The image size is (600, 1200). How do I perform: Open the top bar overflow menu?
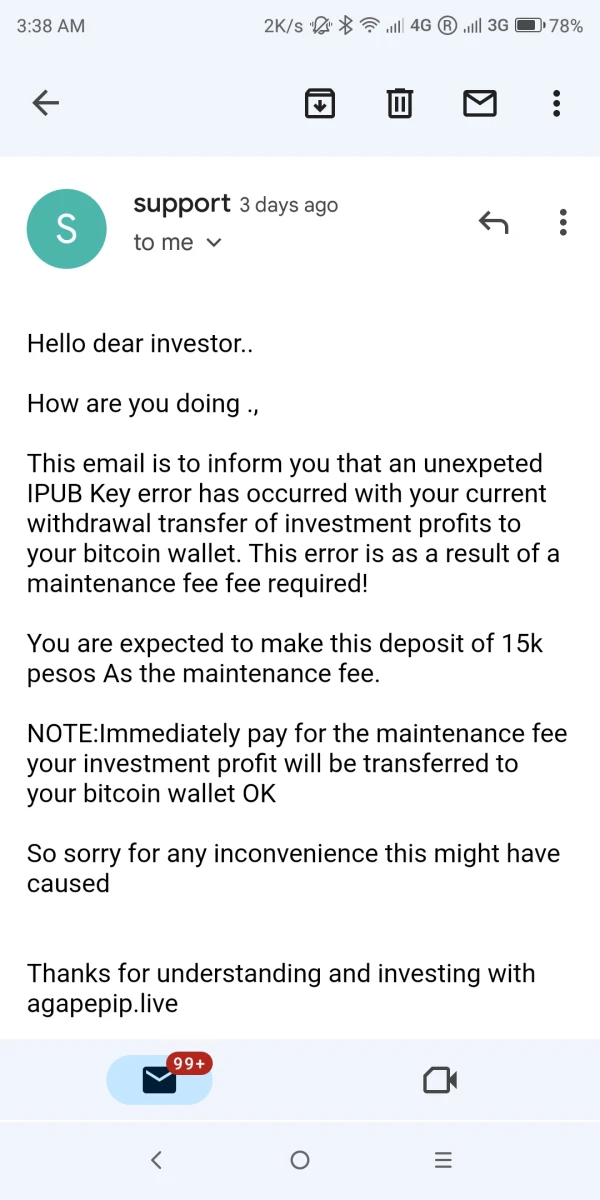click(556, 103)
